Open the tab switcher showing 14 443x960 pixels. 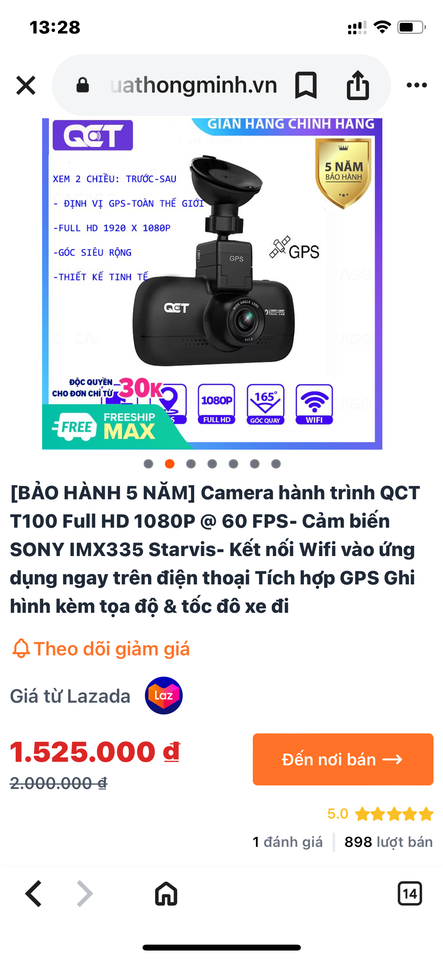pos(409,894)
